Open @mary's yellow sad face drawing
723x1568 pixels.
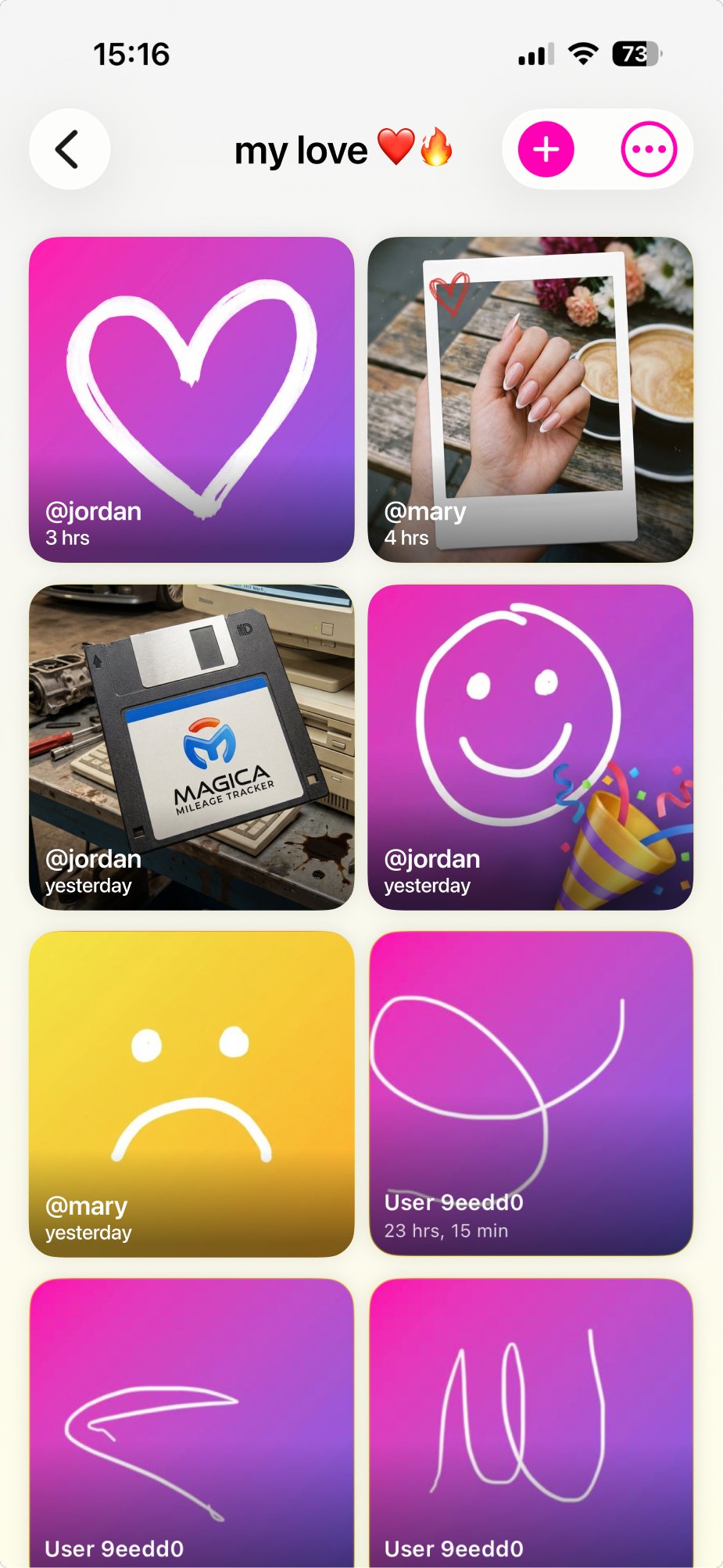191,1094
